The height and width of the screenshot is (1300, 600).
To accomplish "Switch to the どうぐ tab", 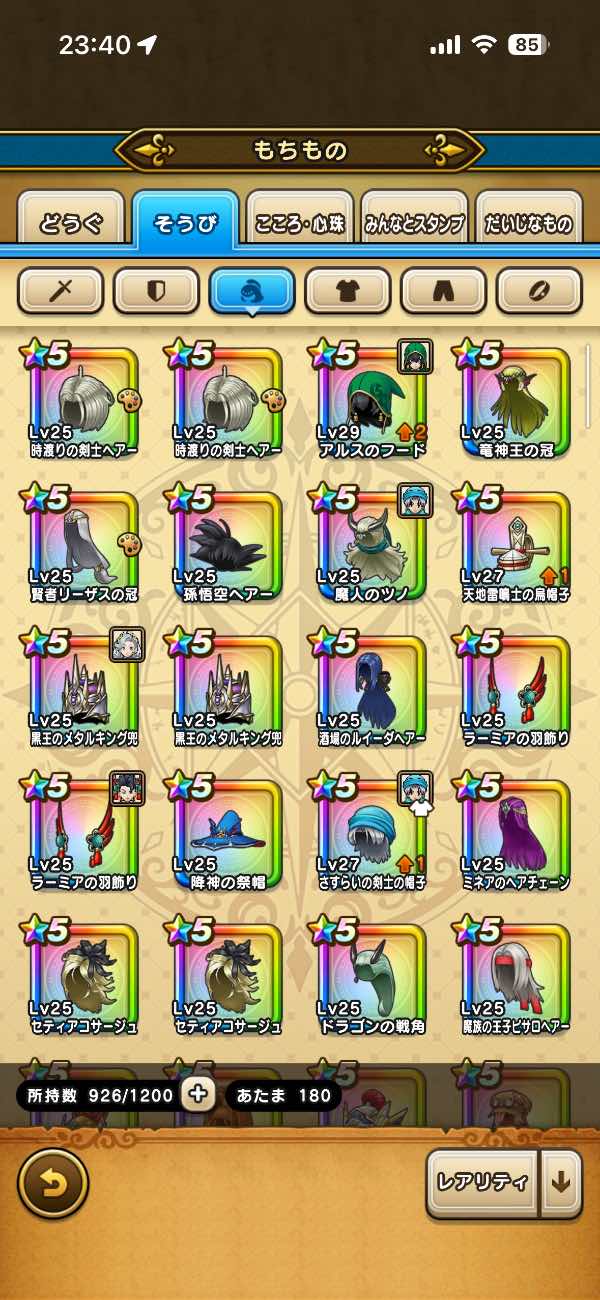I will (x=71, y=222).
